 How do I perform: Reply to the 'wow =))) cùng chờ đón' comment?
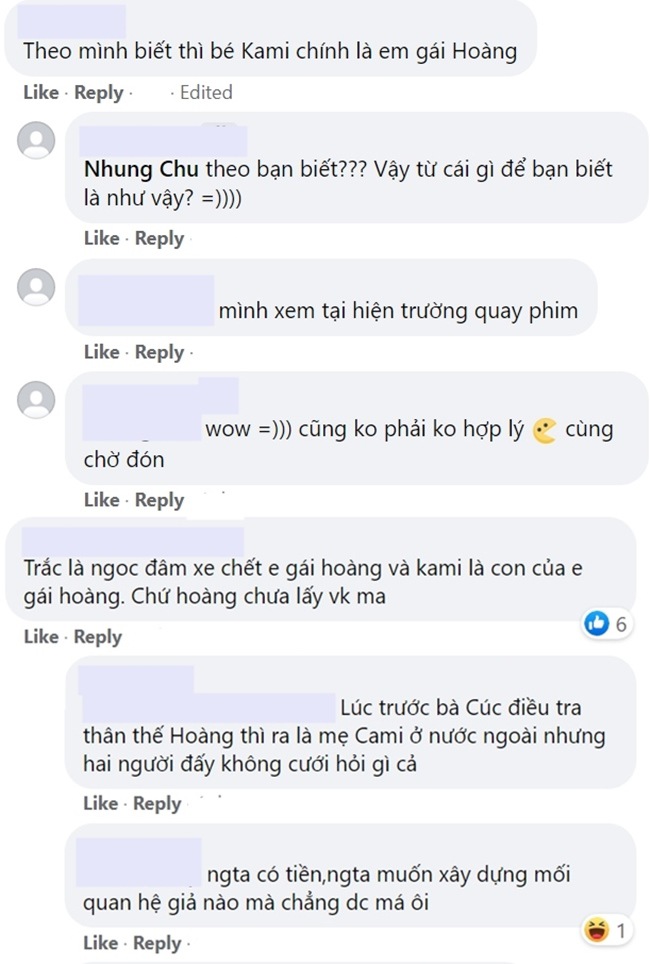click(x=159, y=500)
